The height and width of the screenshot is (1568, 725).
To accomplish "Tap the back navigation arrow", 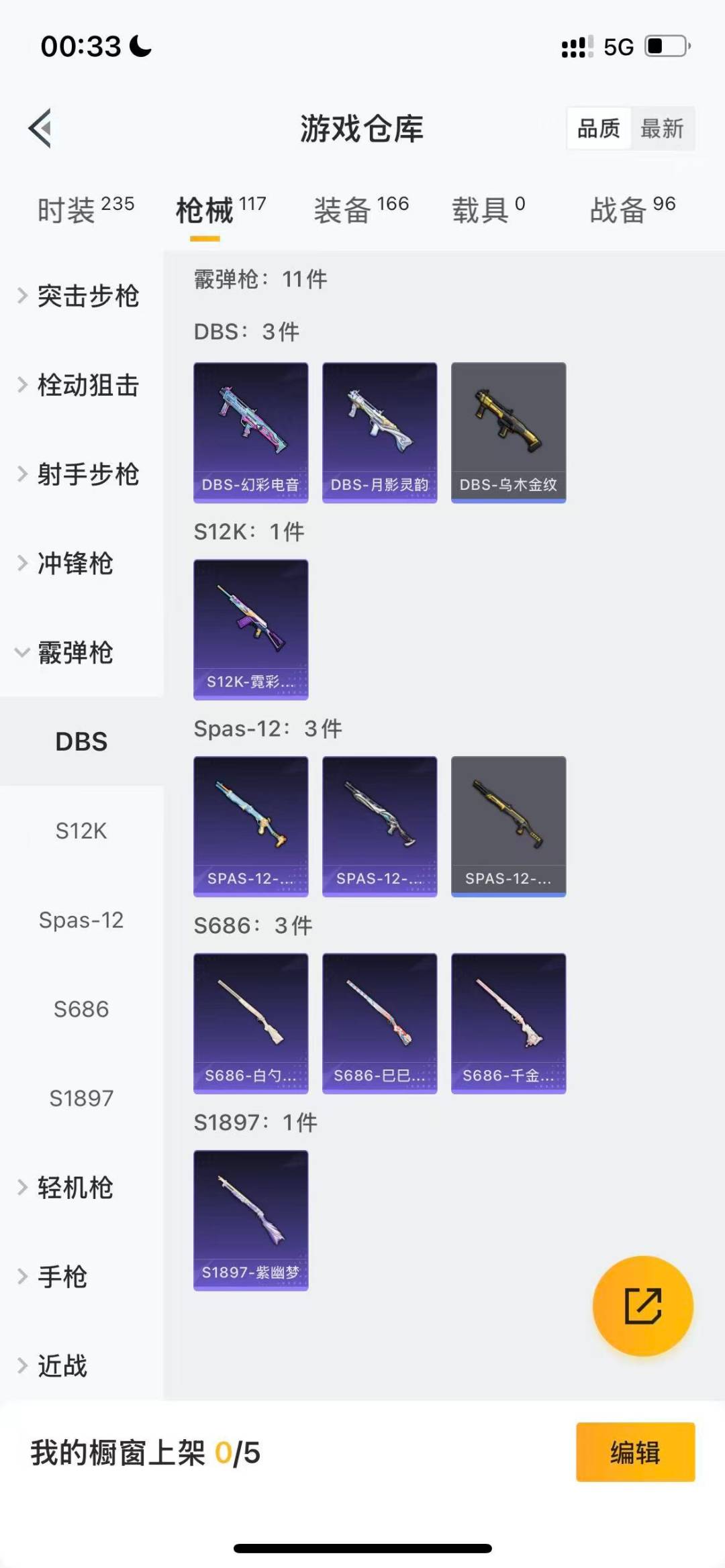I will tap(42, 129).
